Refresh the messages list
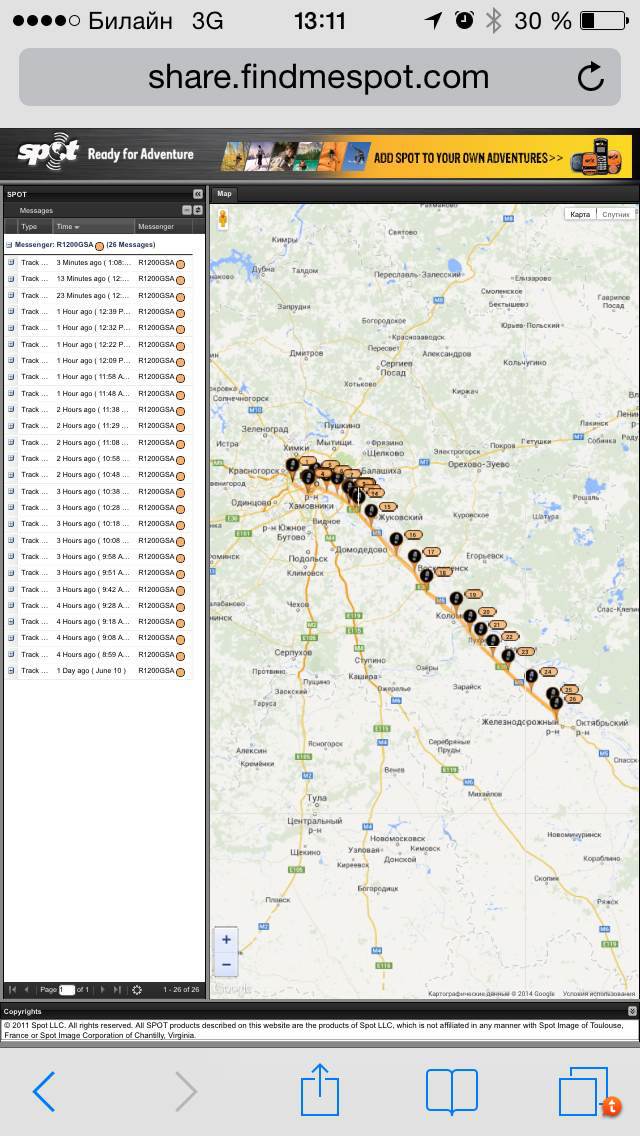The image size is (640, 1136). 137,989
